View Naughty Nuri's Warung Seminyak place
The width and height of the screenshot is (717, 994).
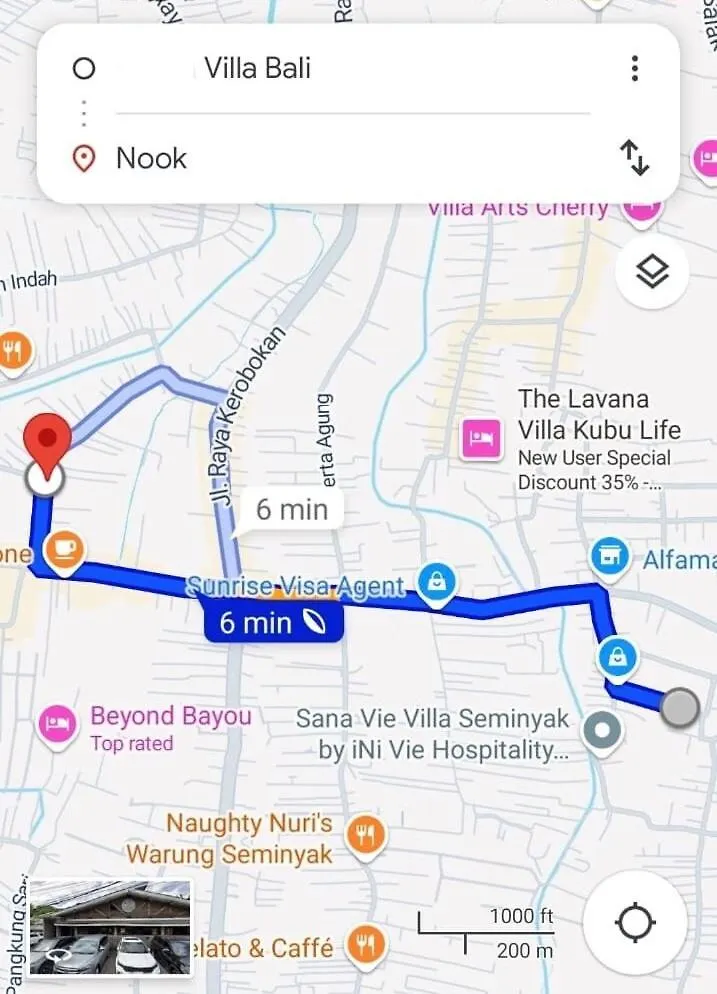point(366,833)
